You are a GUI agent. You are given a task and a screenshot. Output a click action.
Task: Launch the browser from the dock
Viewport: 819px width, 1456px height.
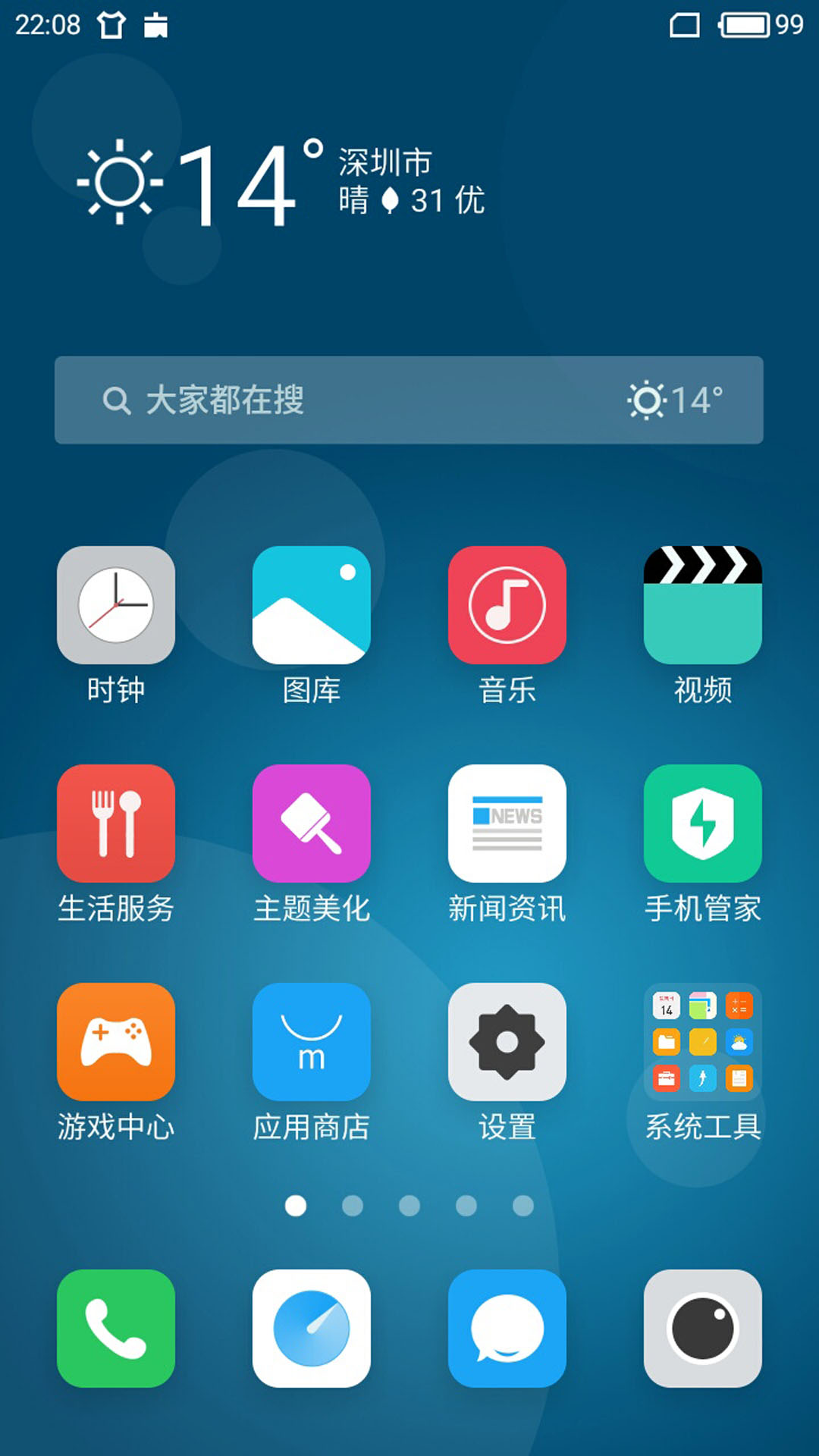point(312,1329)
